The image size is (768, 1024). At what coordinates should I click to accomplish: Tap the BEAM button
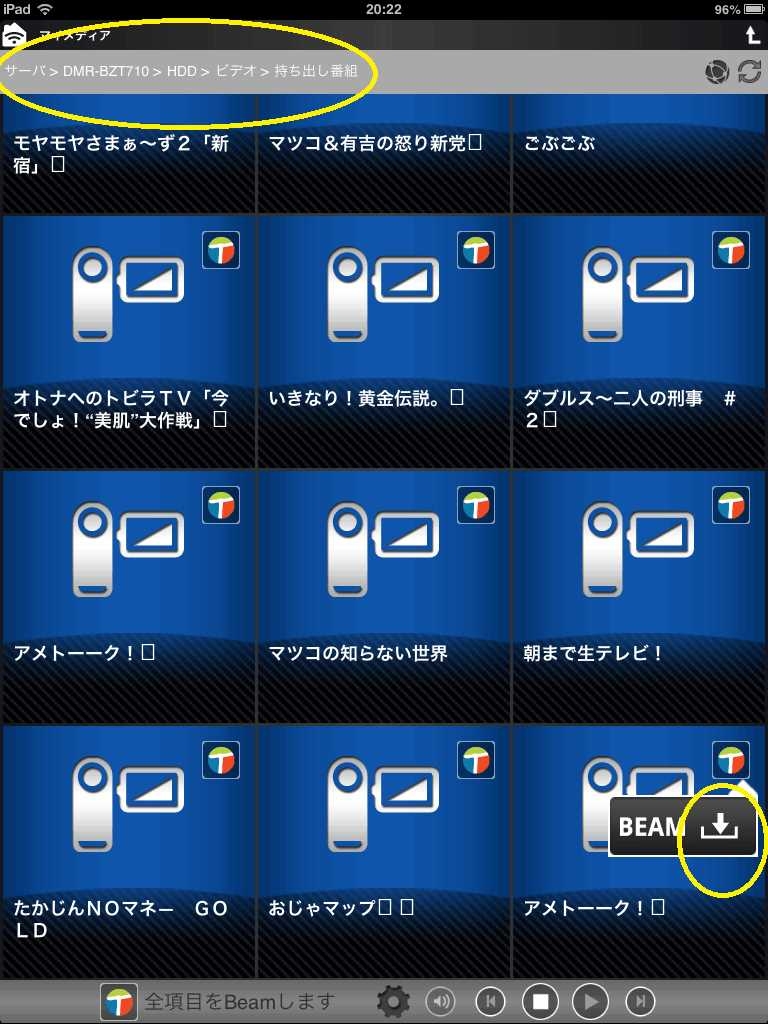(650, 827)
